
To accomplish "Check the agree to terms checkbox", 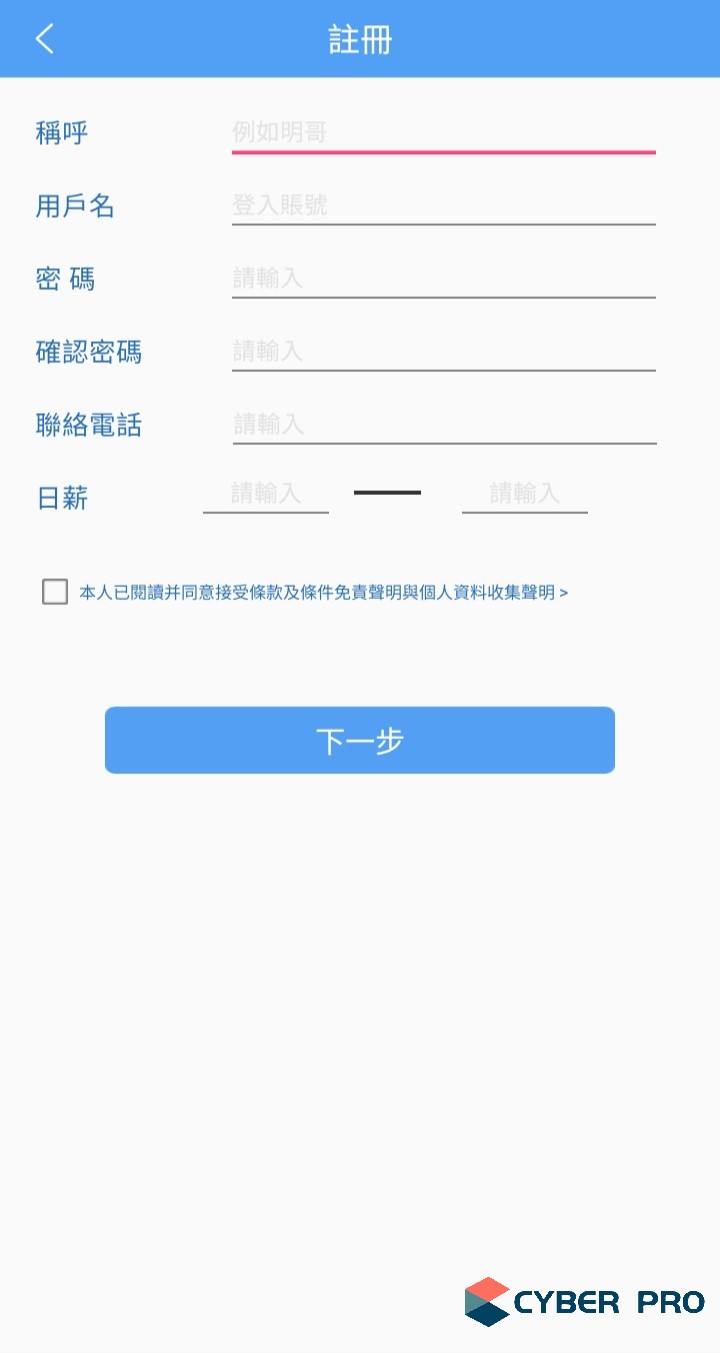I will tap(55, 592).
